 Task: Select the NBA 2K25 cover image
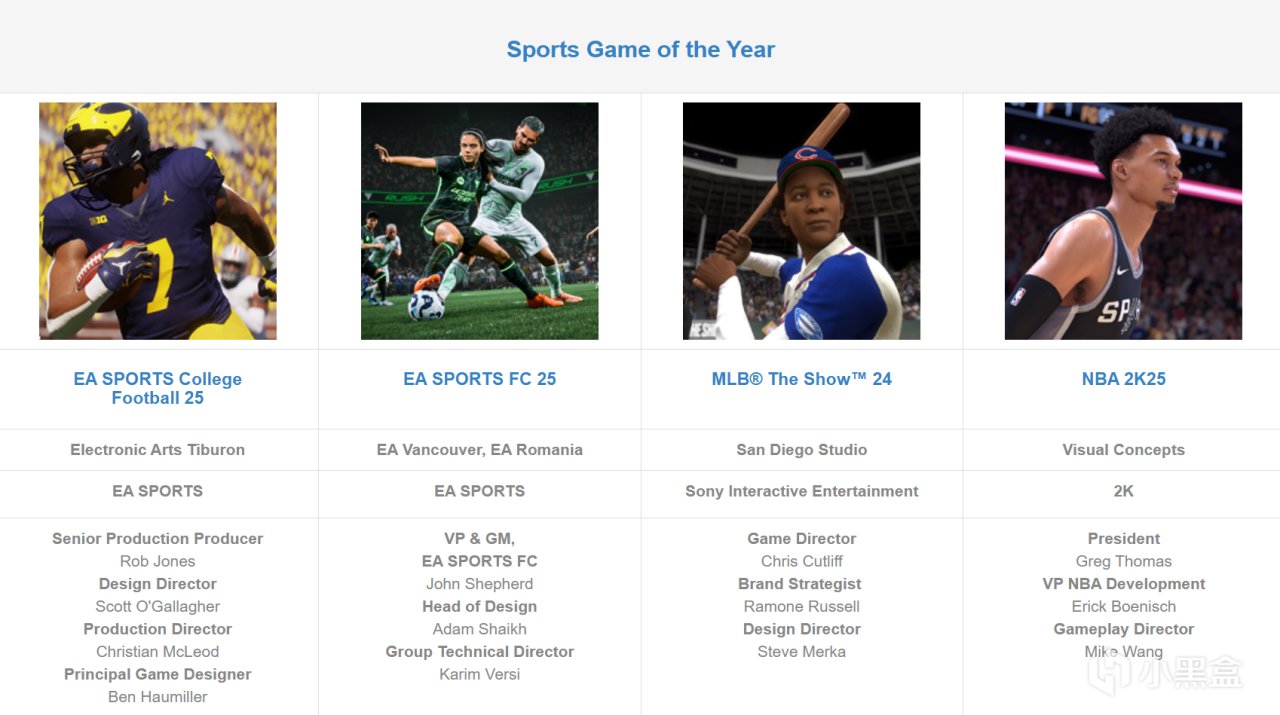click(1123, 221)
